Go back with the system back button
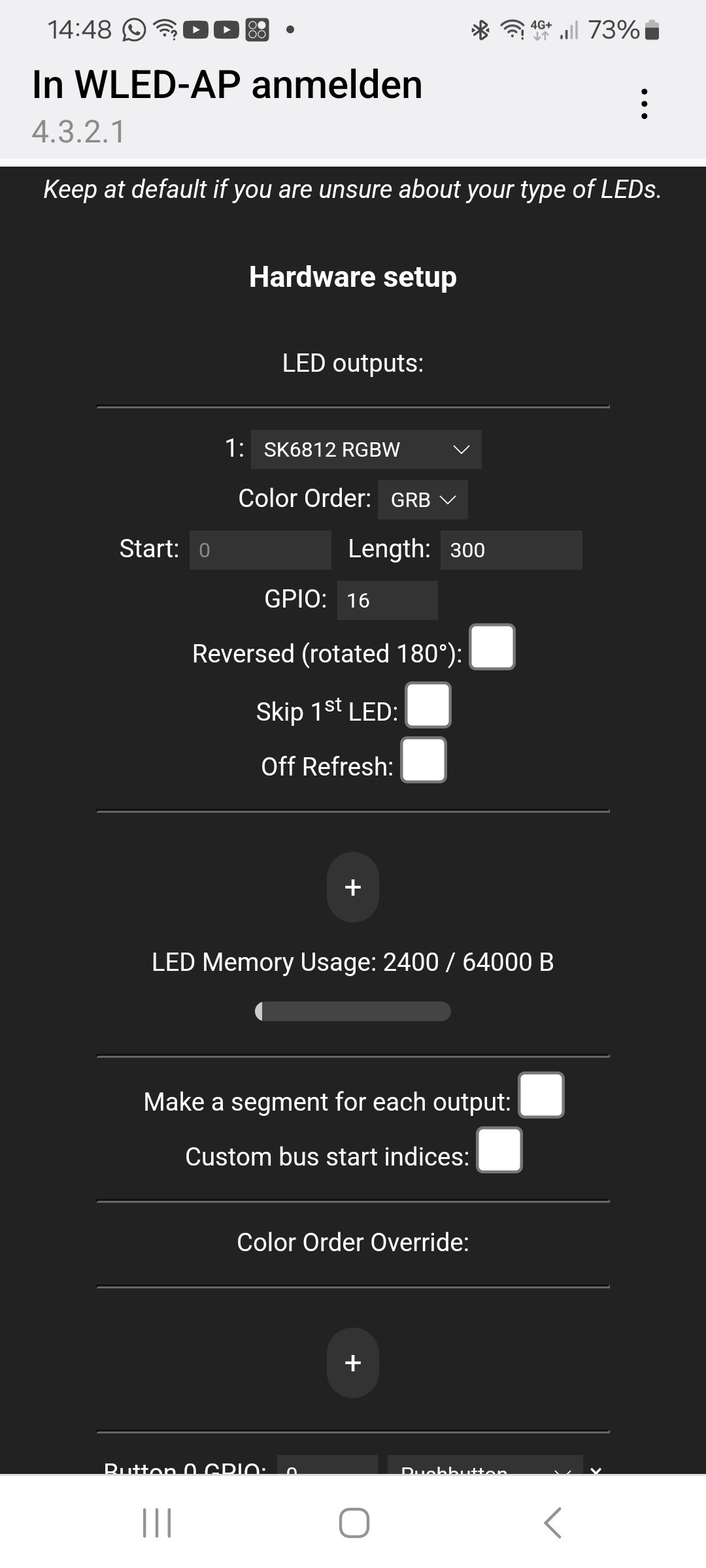The image size is (706, 1568). click(552, 1523)
